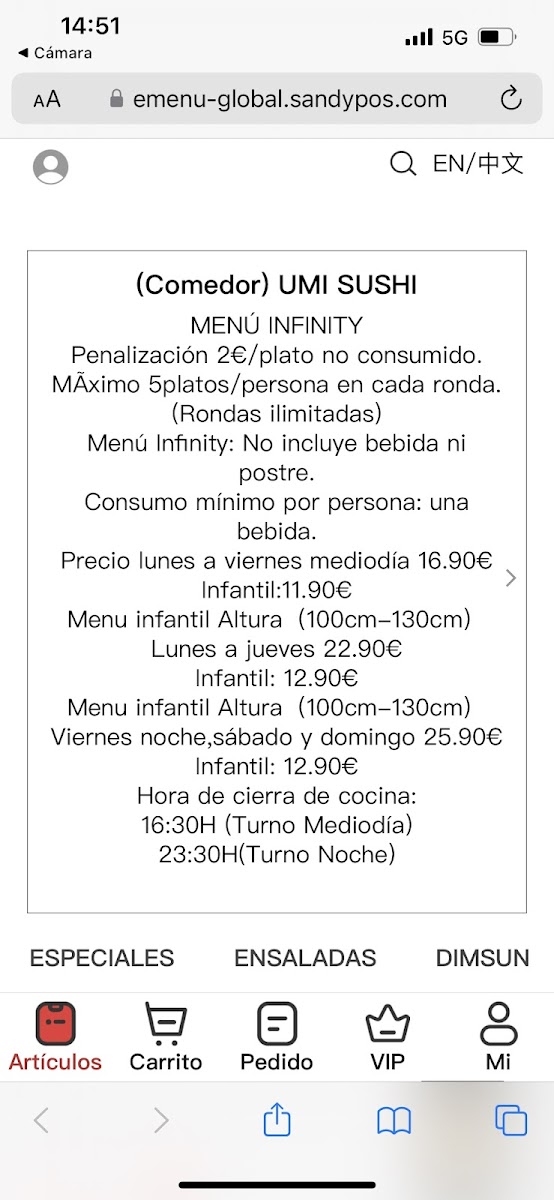Switch language with EN/中文
The image size is (554, 1200).
coord(478,163)
